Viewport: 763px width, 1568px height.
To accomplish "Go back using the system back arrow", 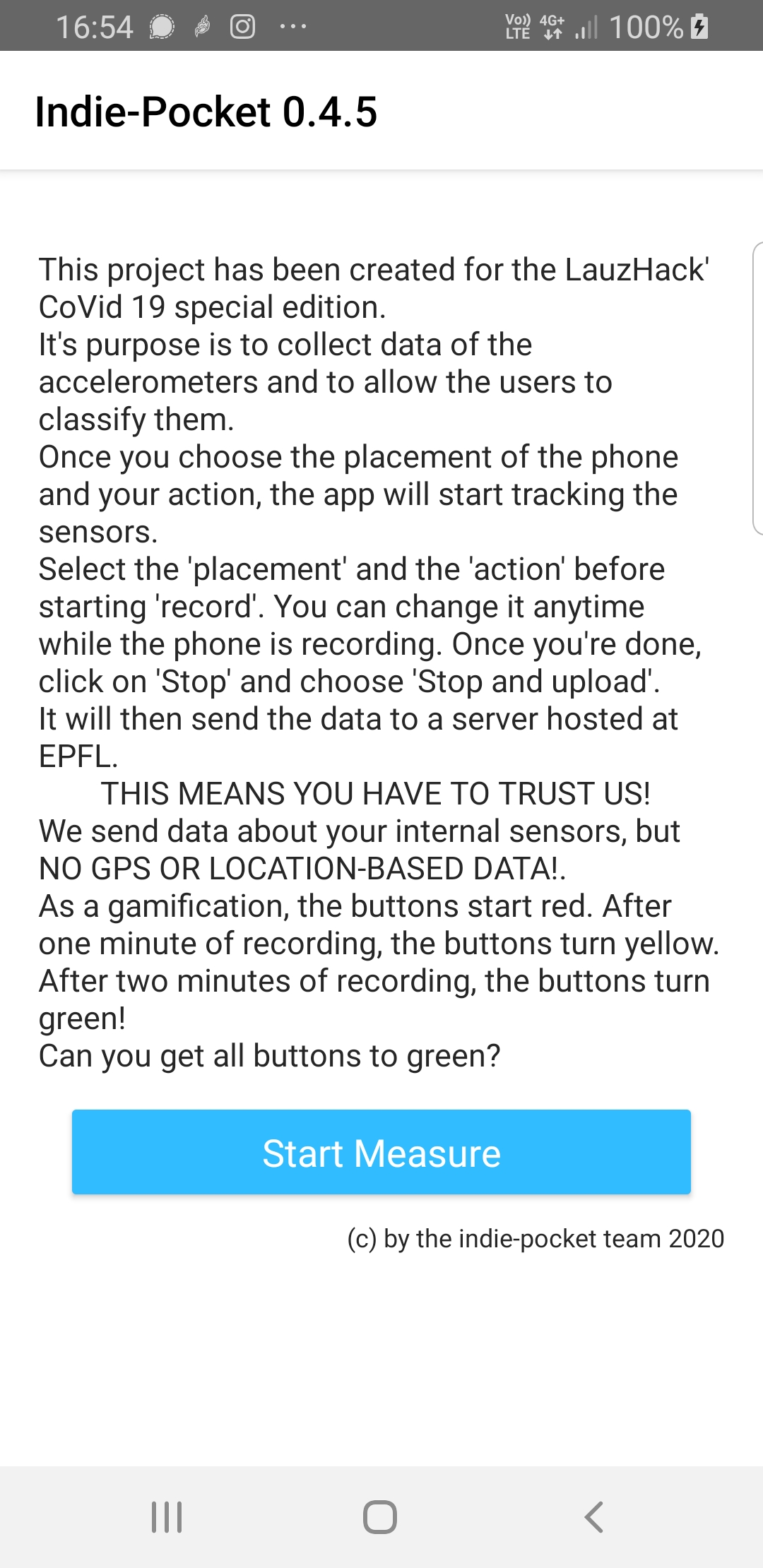I will (x=594, y=1516).
